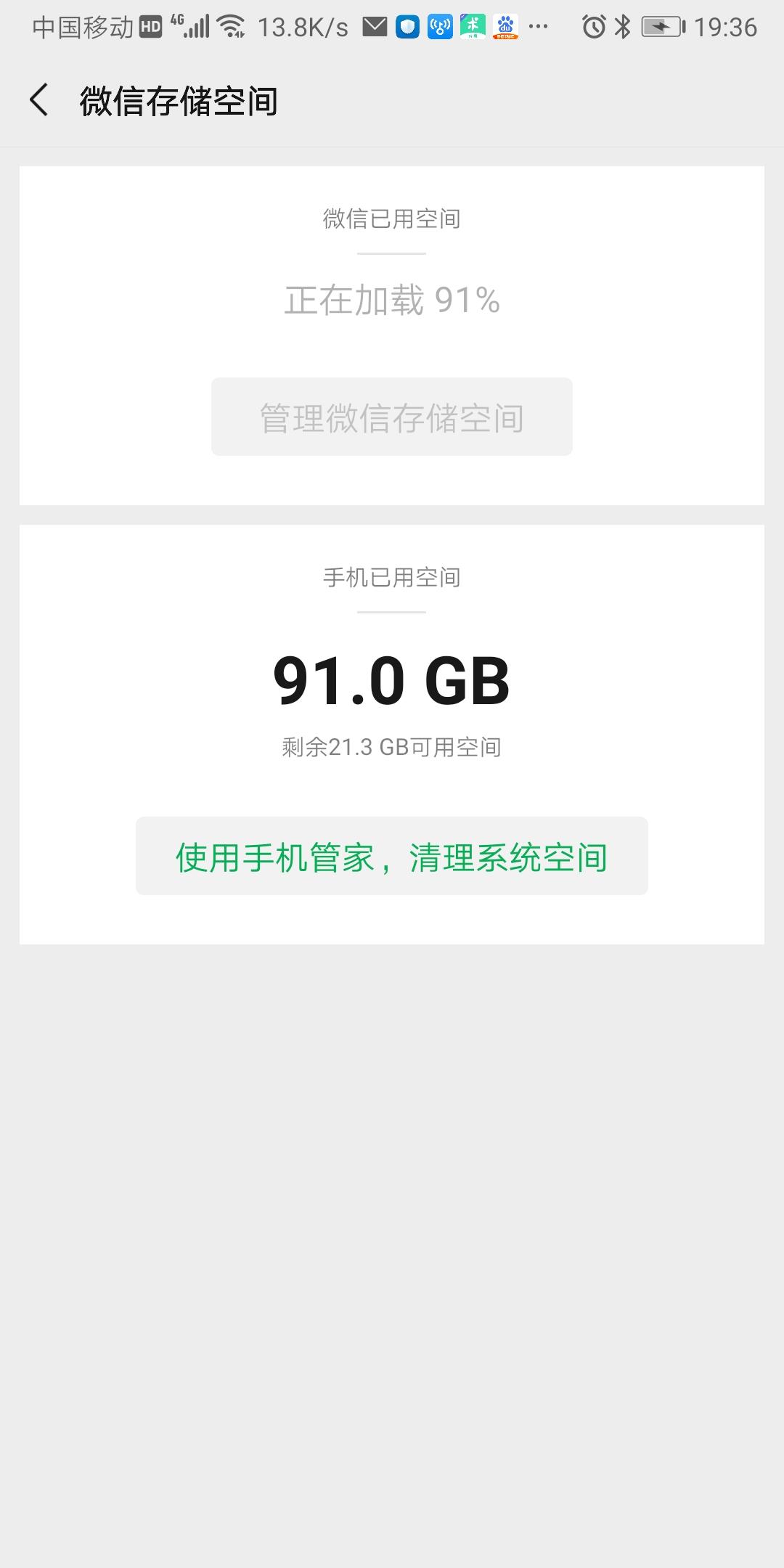Open the green app notification icon

click(473, 27)
